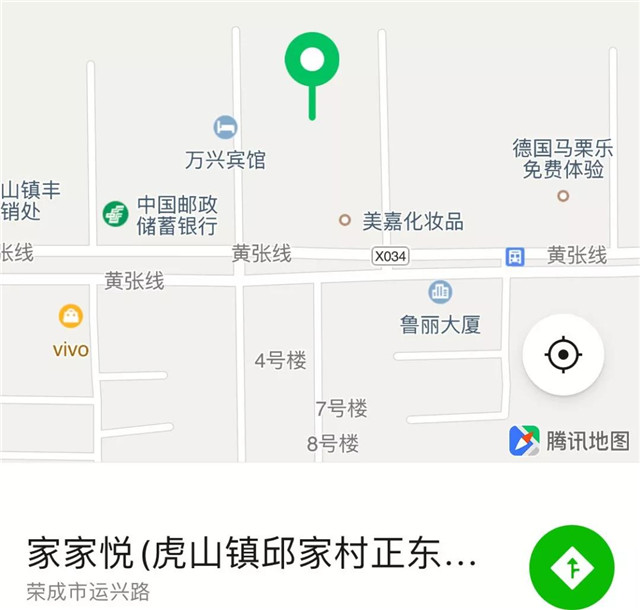Select 中国邮政储蓄银行 marker on map
Screen dimensions: 640x610
point(116,212)
